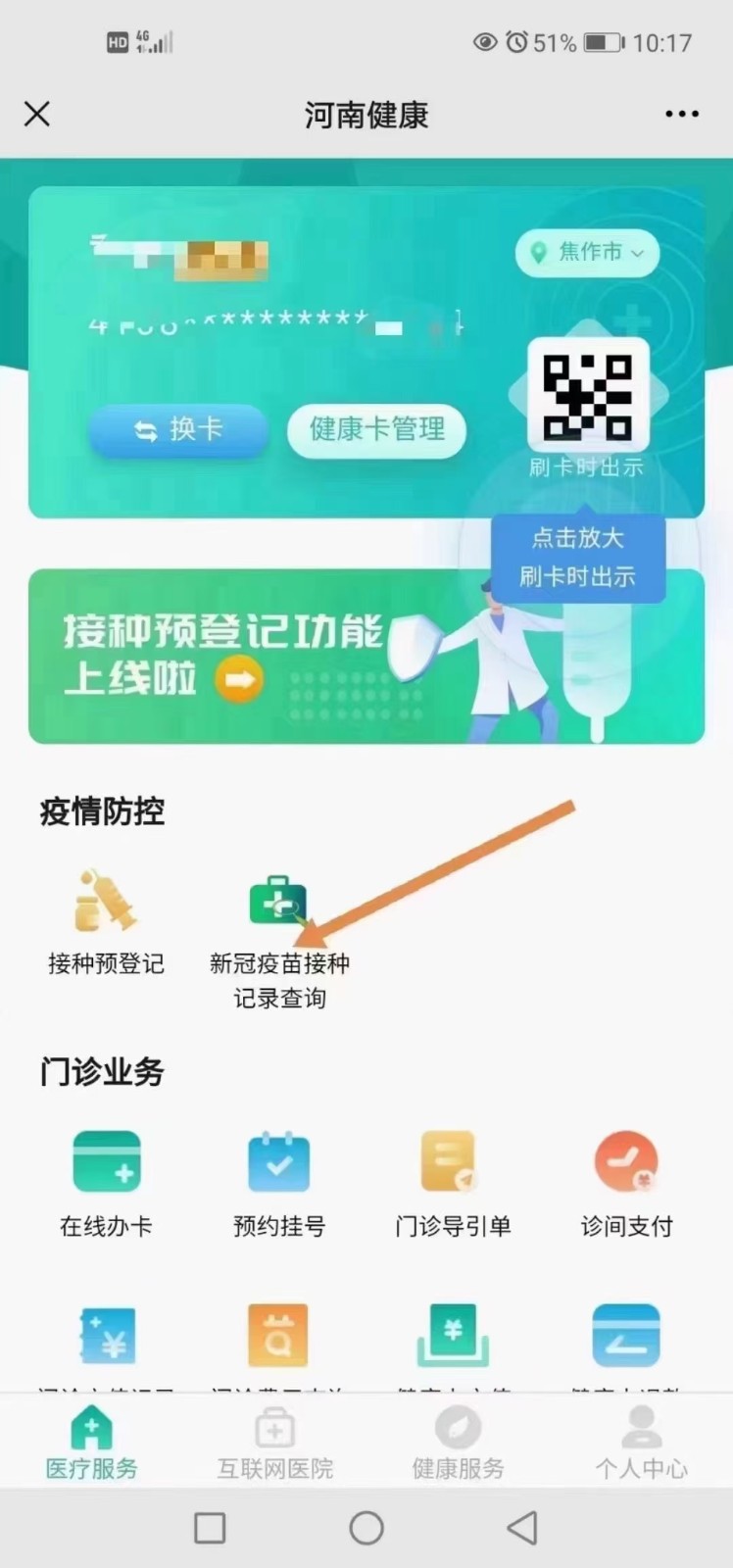733x1568 pixels.
Task: Open 诊间支付
Action: (626, 1183)
